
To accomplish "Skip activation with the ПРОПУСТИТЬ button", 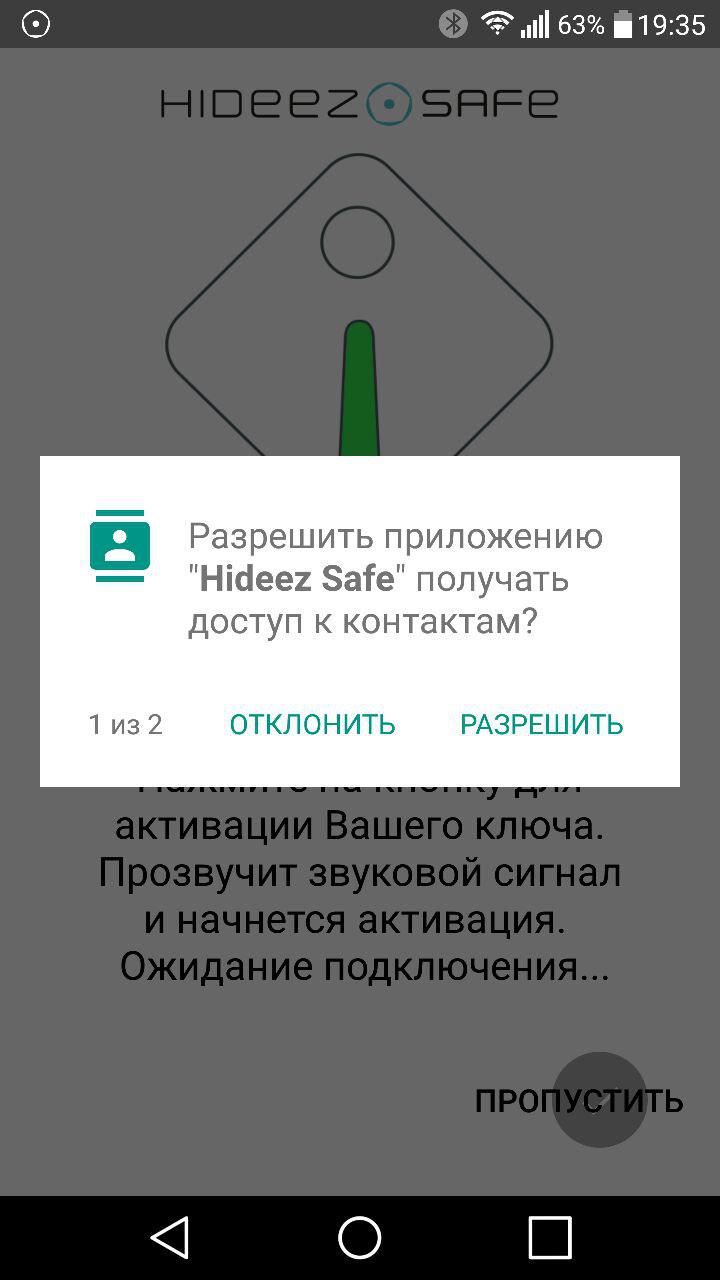I will [578, 1101].
